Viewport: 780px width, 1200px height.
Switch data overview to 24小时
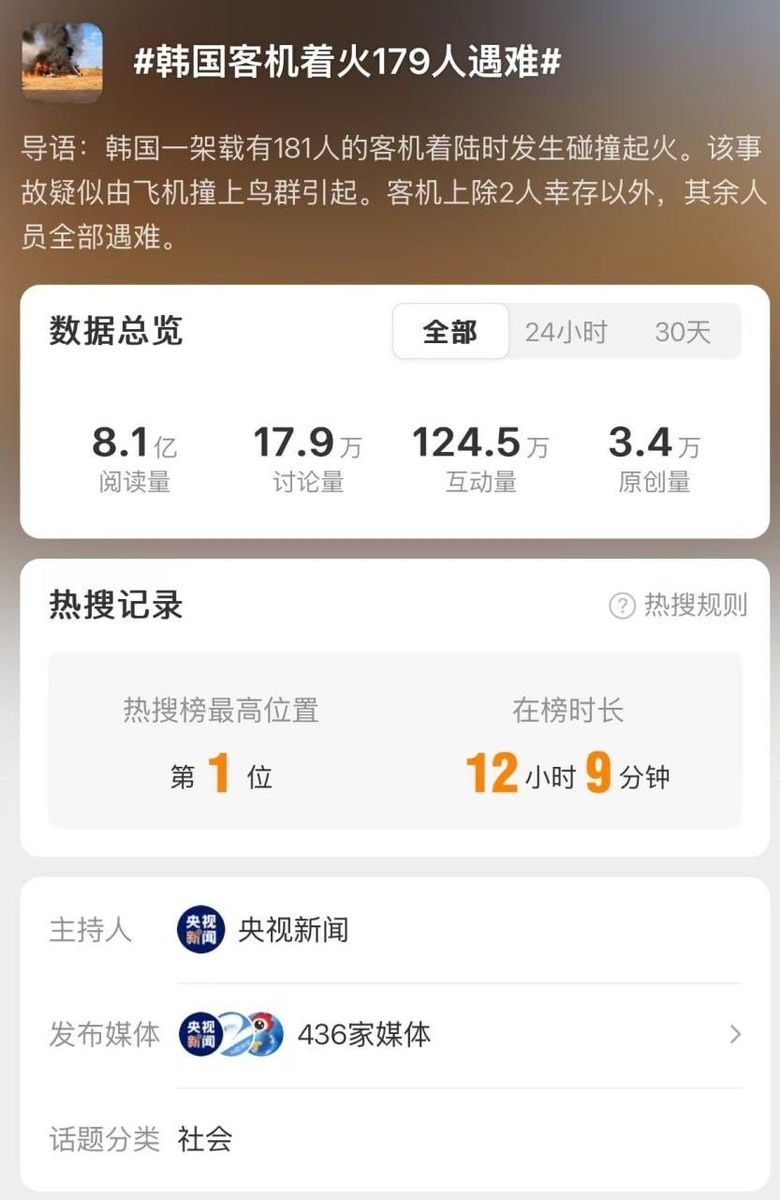tap(570, 332)
